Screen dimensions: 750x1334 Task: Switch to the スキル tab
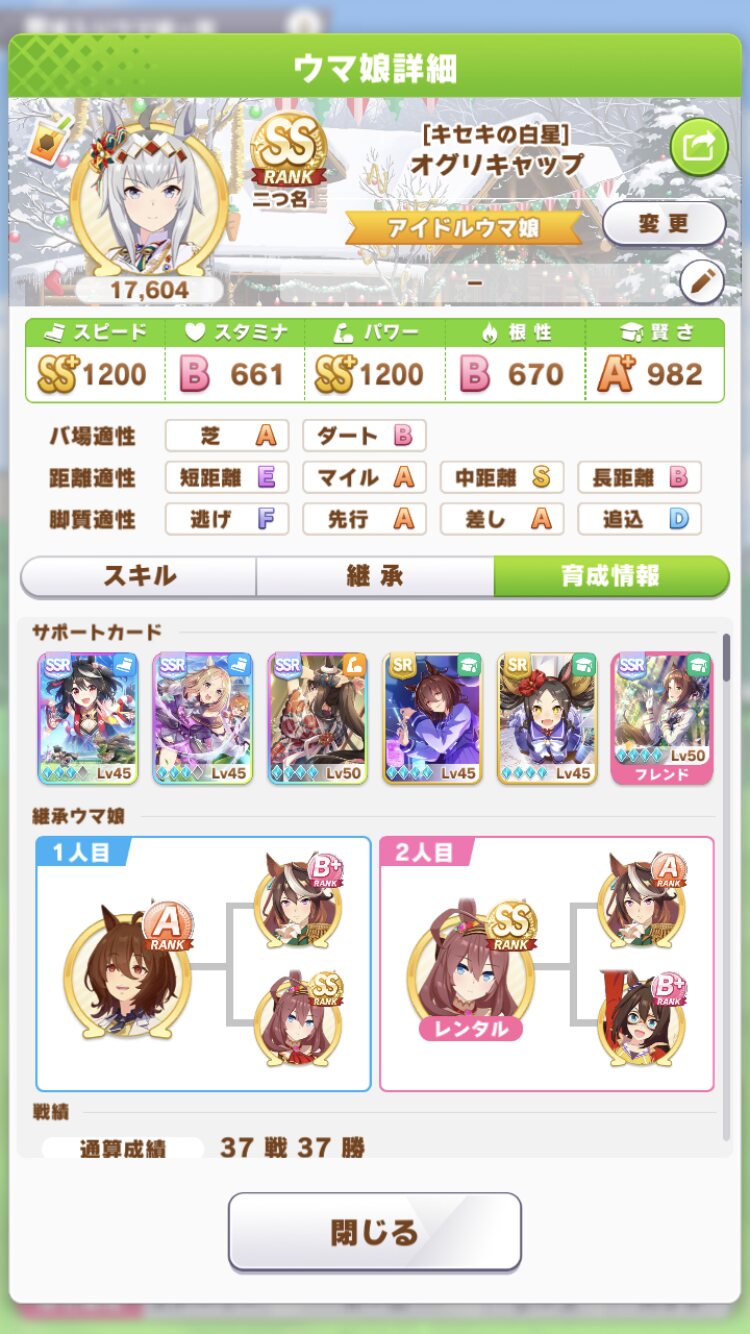(x=139, y=576)
